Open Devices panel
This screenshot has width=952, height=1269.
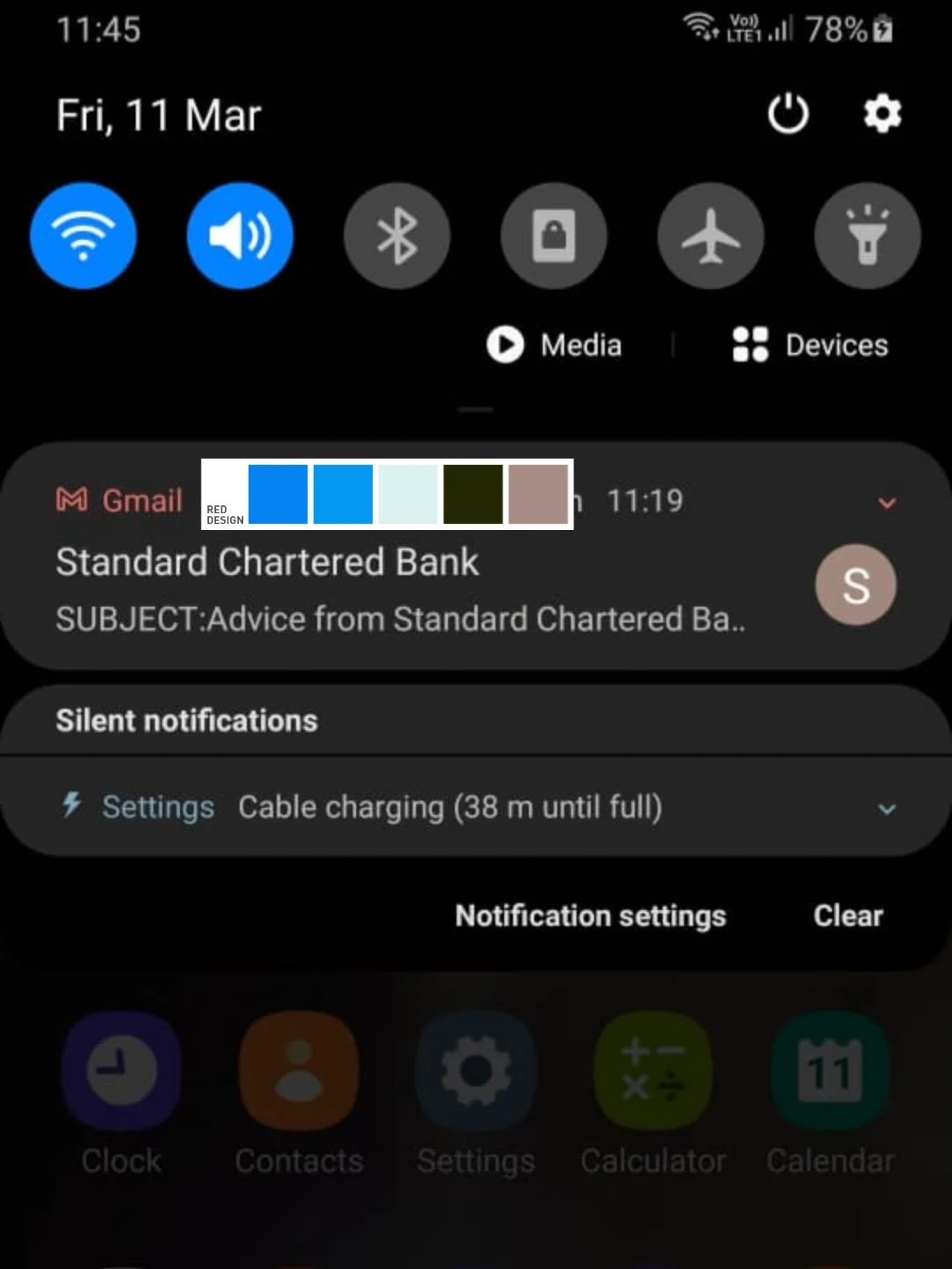pyautogui.click(x=811, y=345)
